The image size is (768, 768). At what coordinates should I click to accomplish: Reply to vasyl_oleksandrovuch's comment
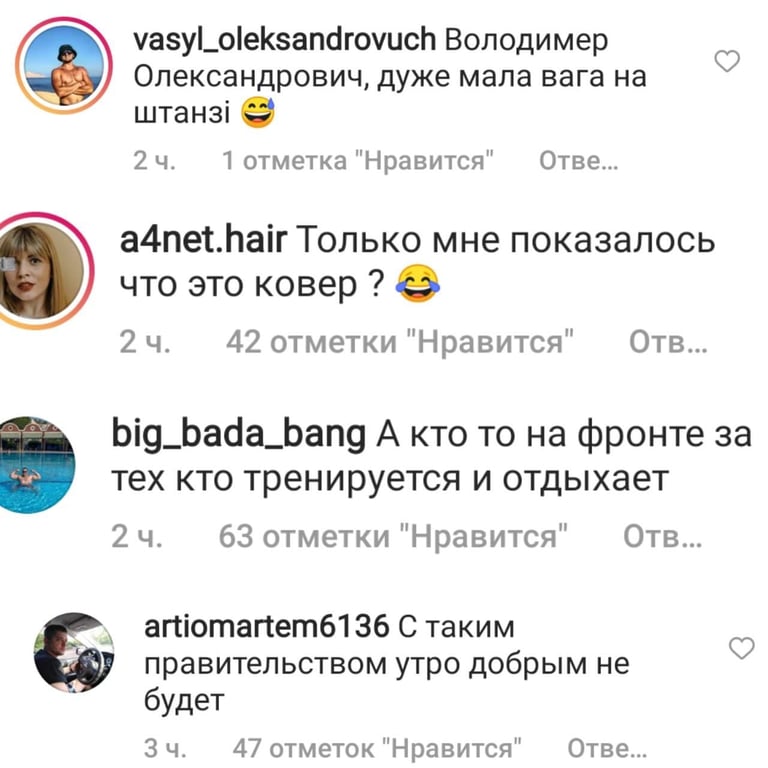pos(578,161)
